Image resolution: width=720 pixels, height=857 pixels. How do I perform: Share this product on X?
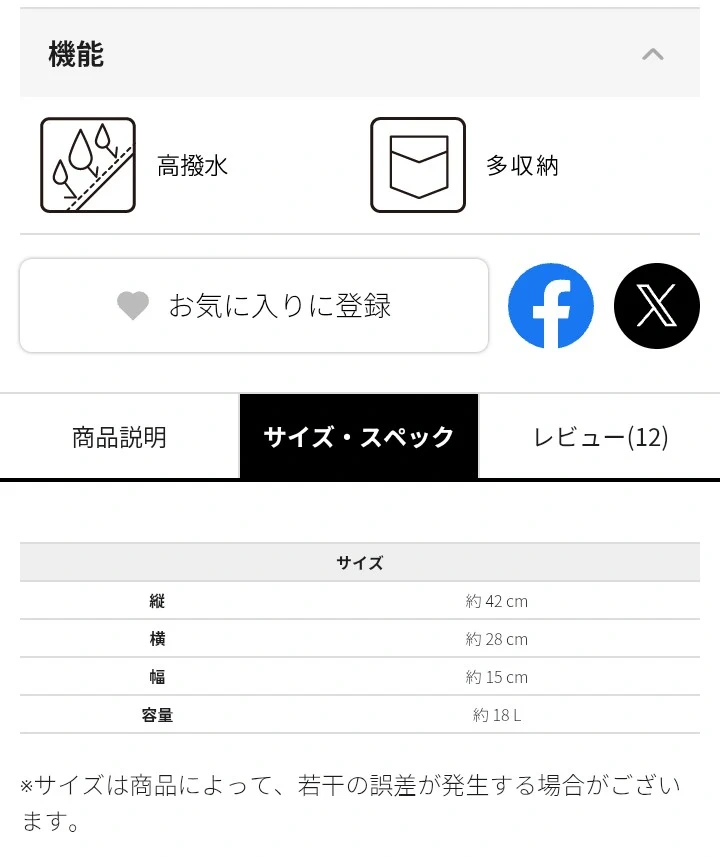click(656, 306)
